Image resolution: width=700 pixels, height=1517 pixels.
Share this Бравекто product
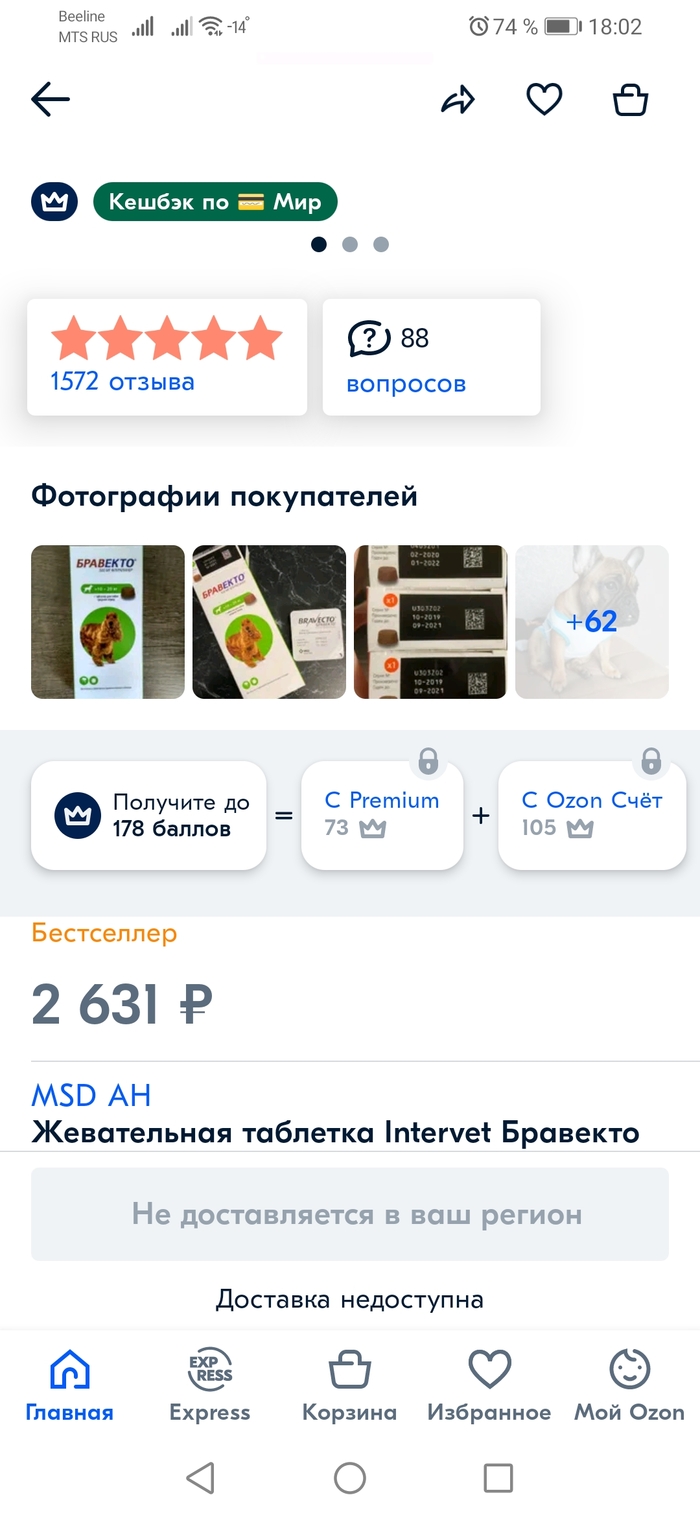click(458, 99)
